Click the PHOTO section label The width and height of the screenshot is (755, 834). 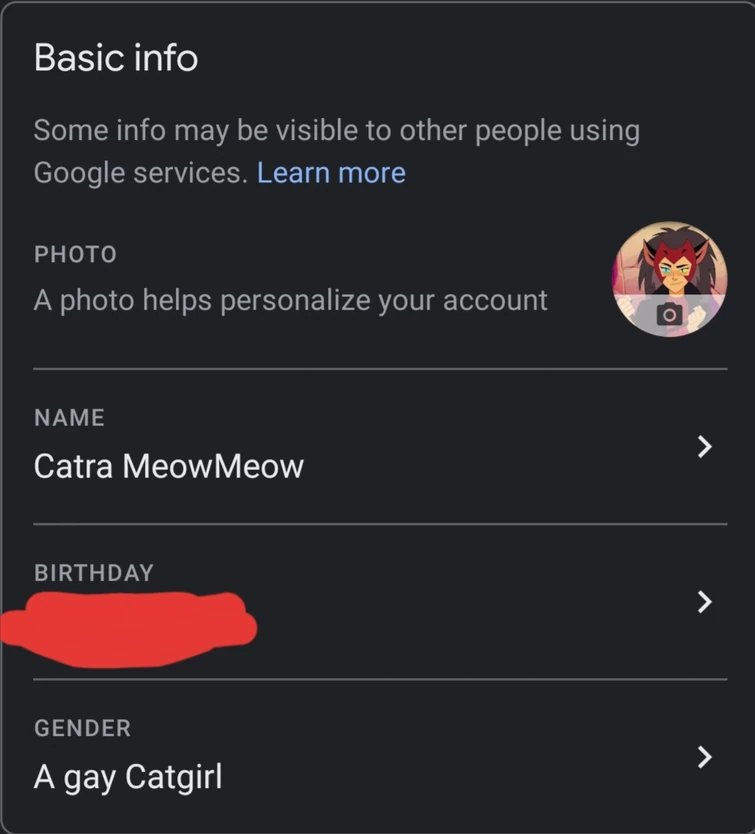point(75,254)
